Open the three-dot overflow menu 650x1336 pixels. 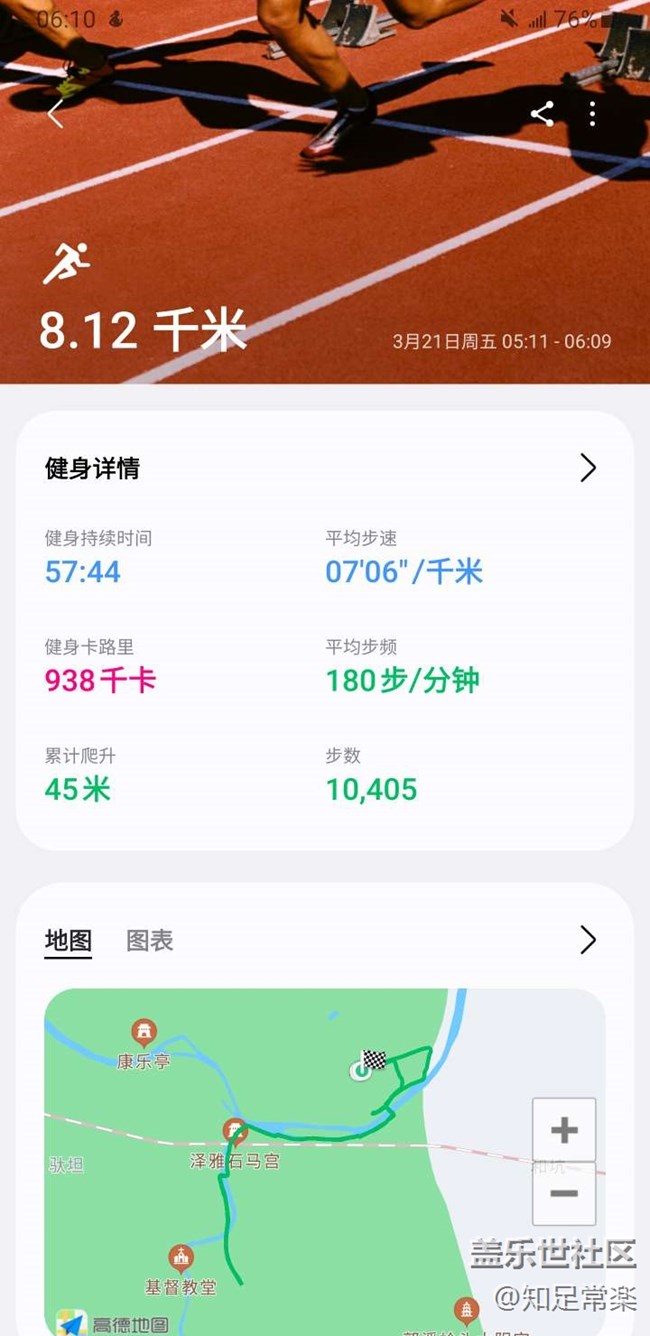coord(592,114)
